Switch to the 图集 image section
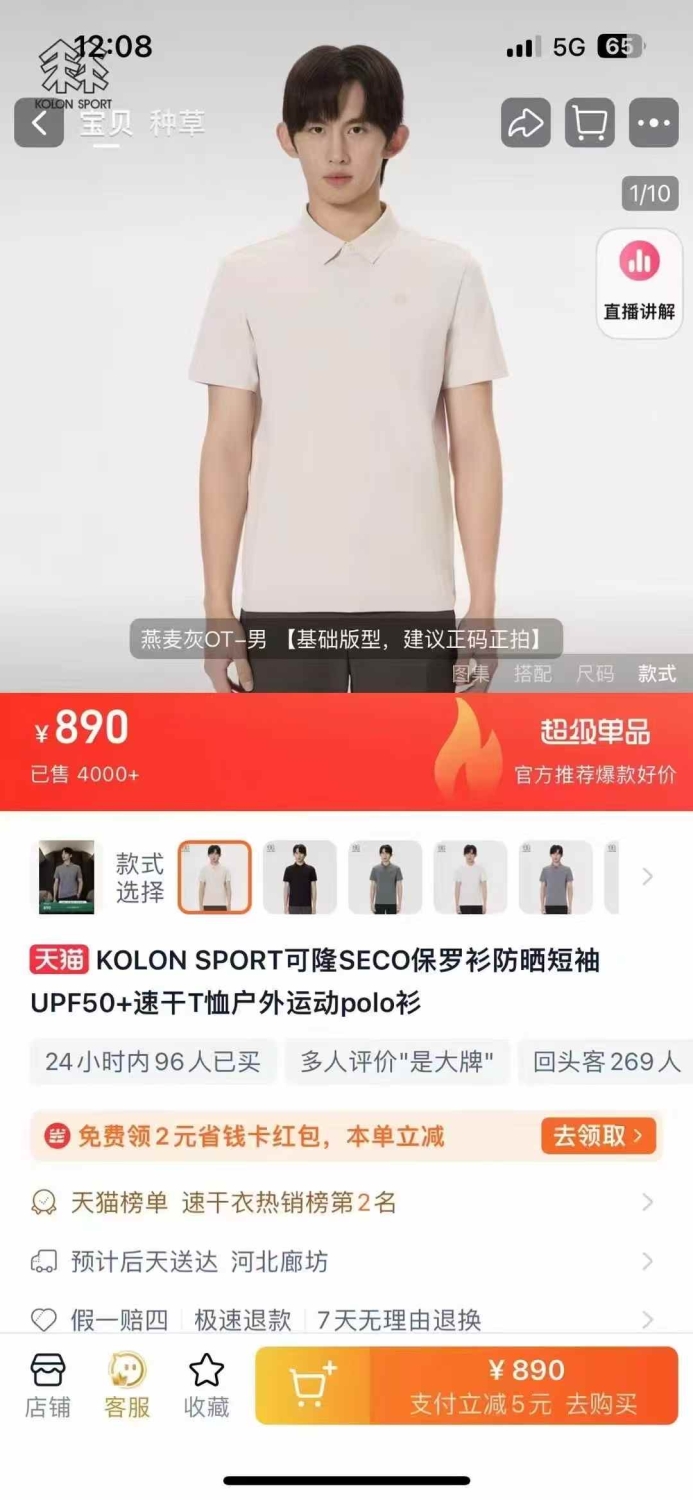Viewport: 693px width, 1500px height. [471, 674]
